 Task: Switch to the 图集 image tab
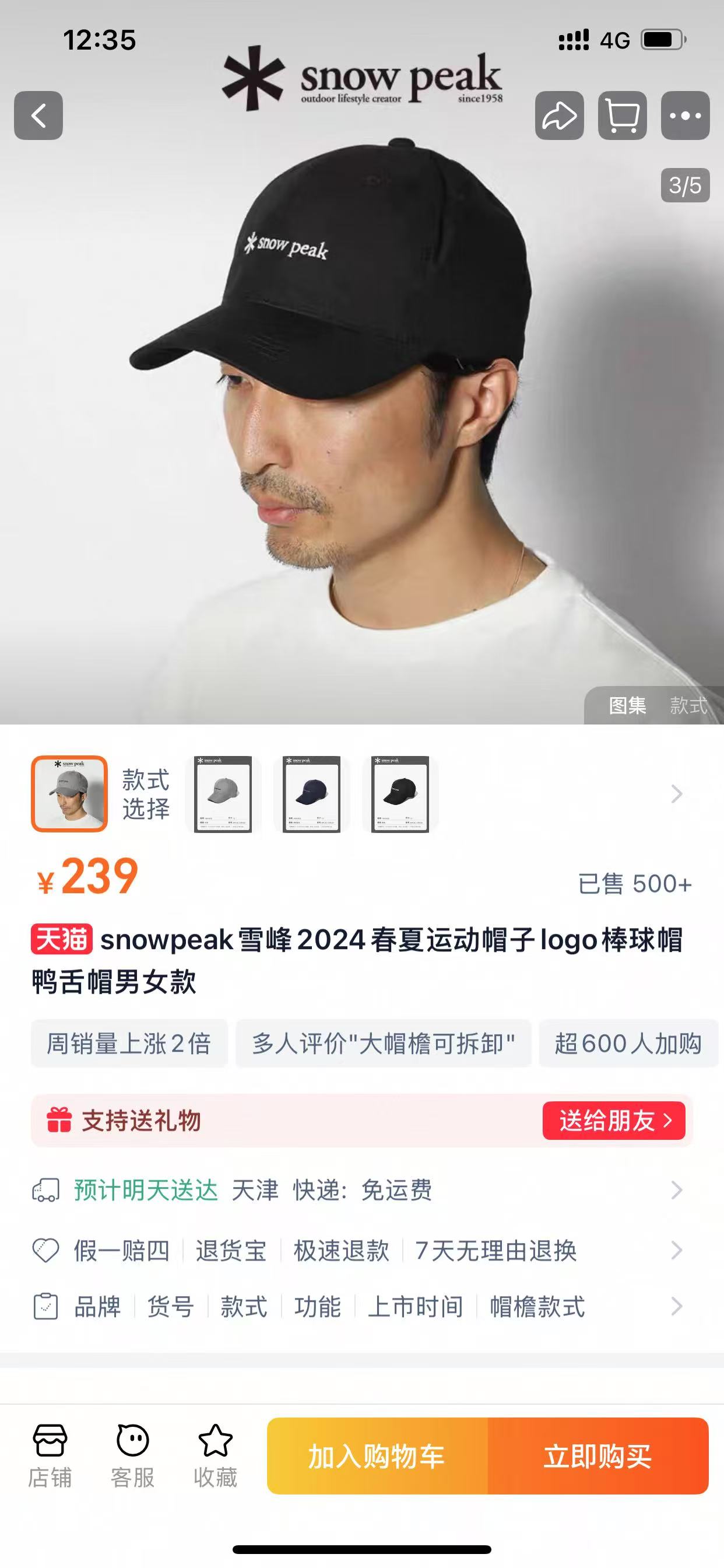pos(627,705)
